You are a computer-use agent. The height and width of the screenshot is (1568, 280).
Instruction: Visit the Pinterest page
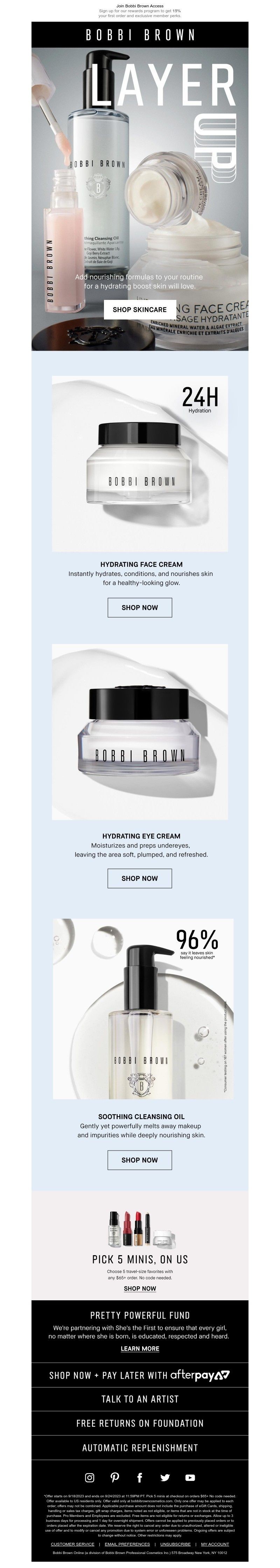tap(114, 1477)
